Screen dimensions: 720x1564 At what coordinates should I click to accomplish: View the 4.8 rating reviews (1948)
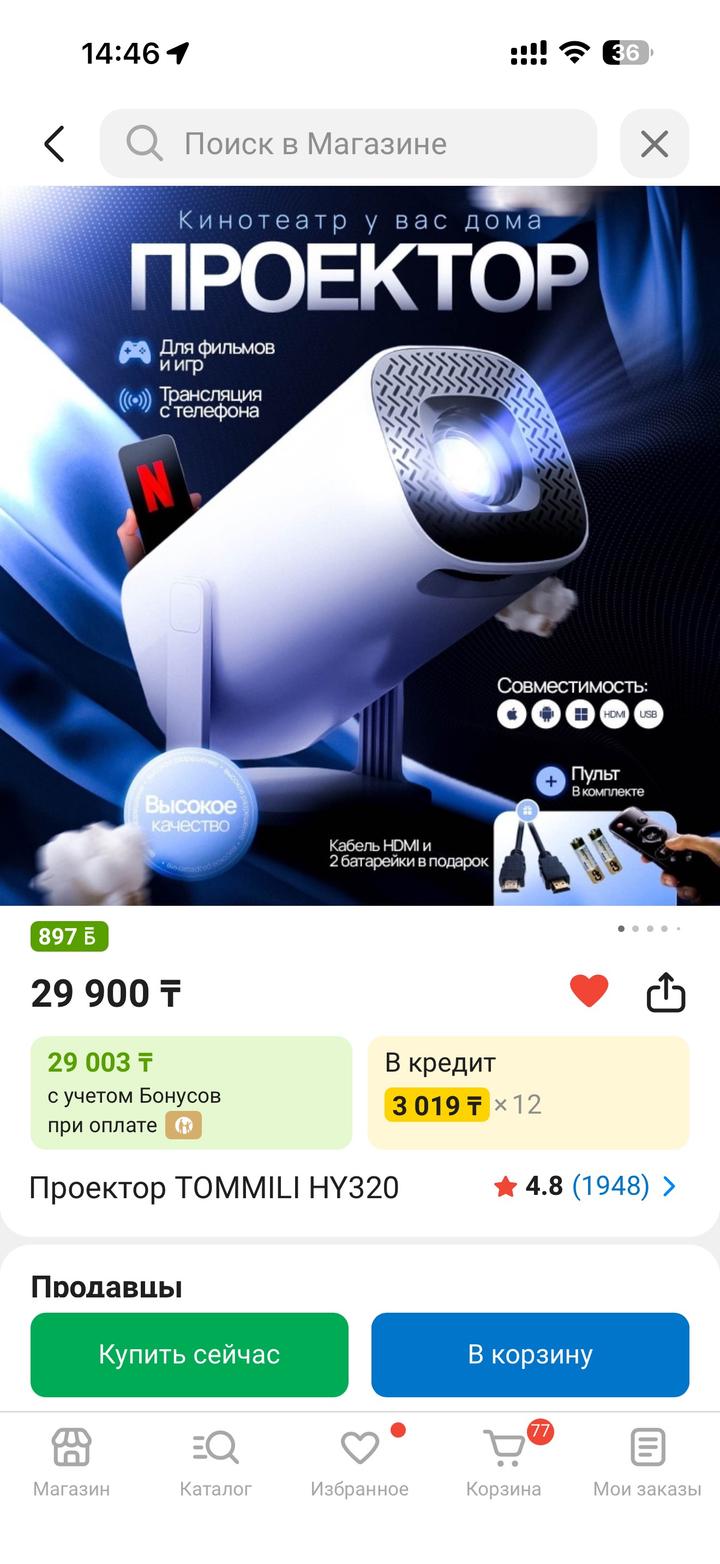[x=585, y=1187]
